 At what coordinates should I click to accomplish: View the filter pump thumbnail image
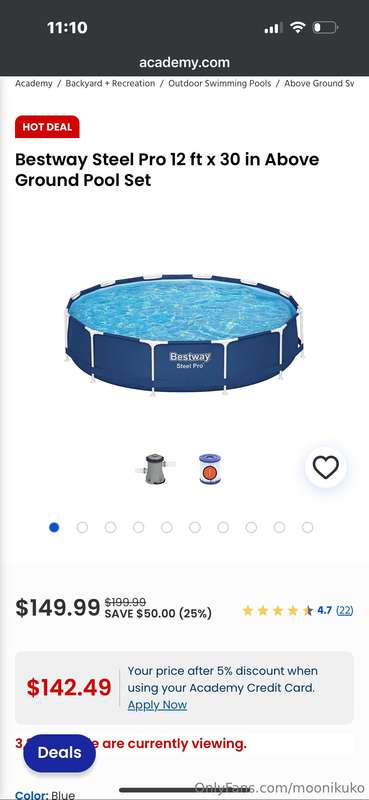click(x=155, y=468)
